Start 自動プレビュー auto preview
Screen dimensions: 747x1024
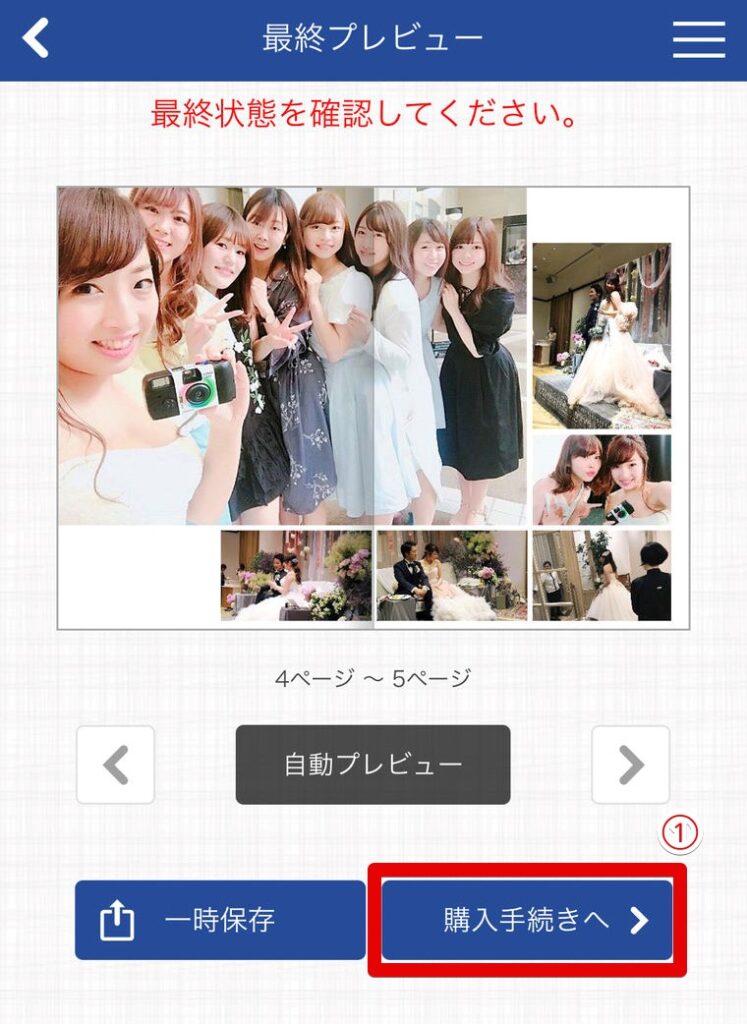[x=373, y=765]
